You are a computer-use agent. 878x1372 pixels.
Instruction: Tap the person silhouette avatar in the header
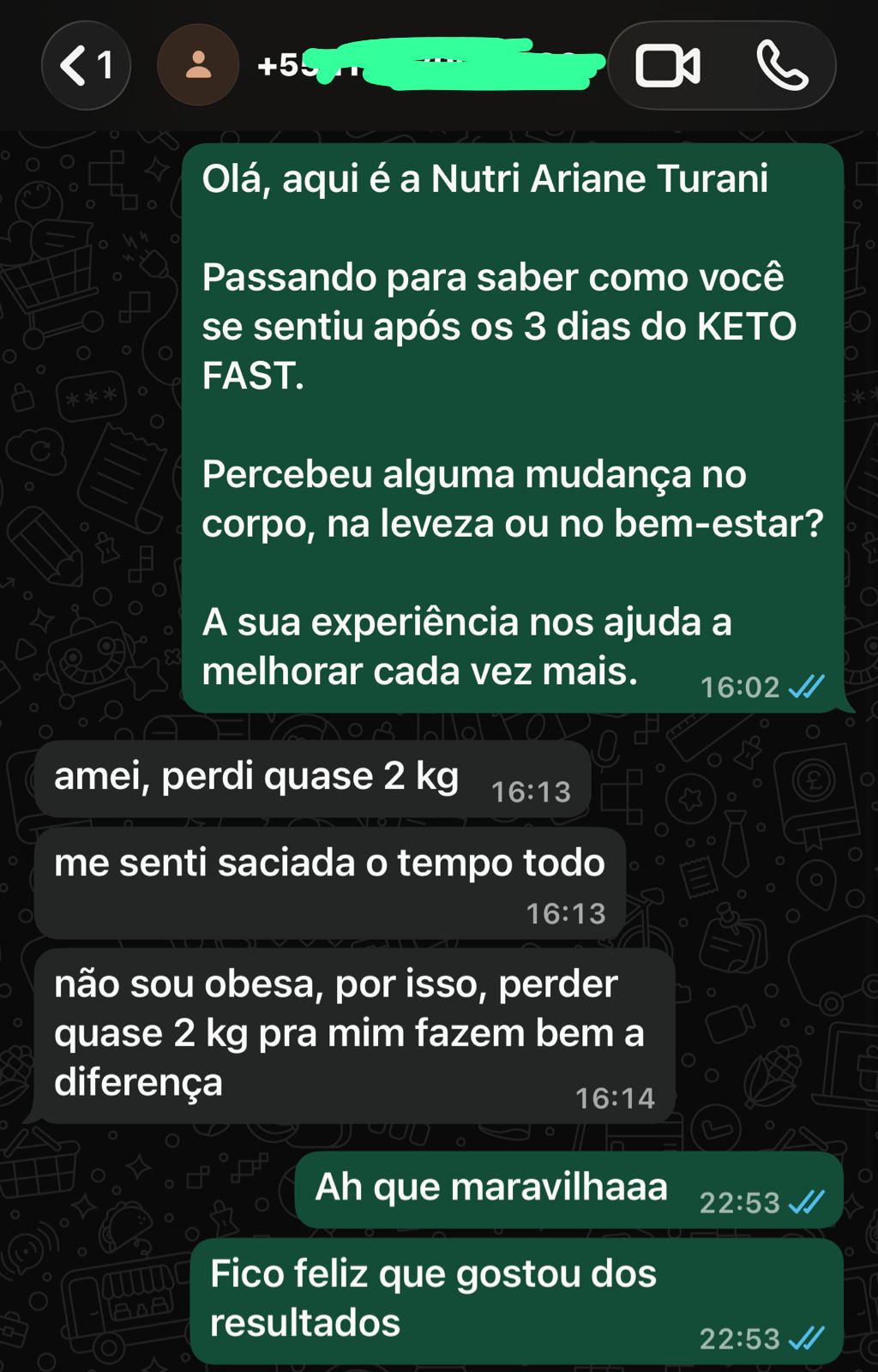point(197,64)
